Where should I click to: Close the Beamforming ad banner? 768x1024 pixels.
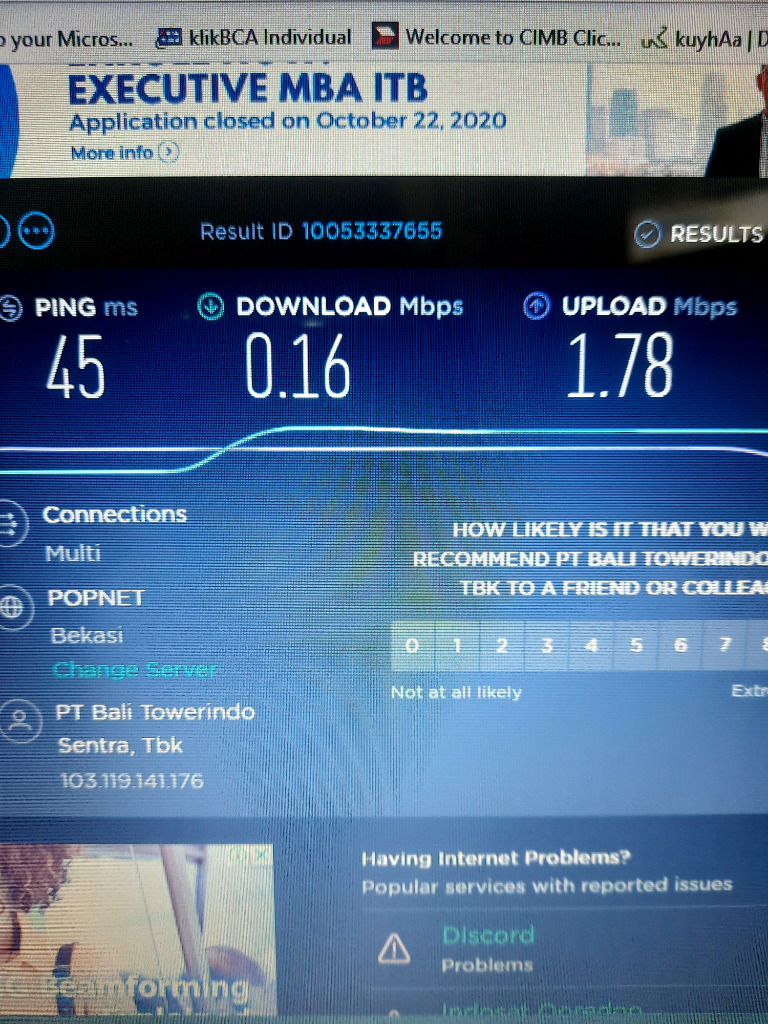(261, 855)
